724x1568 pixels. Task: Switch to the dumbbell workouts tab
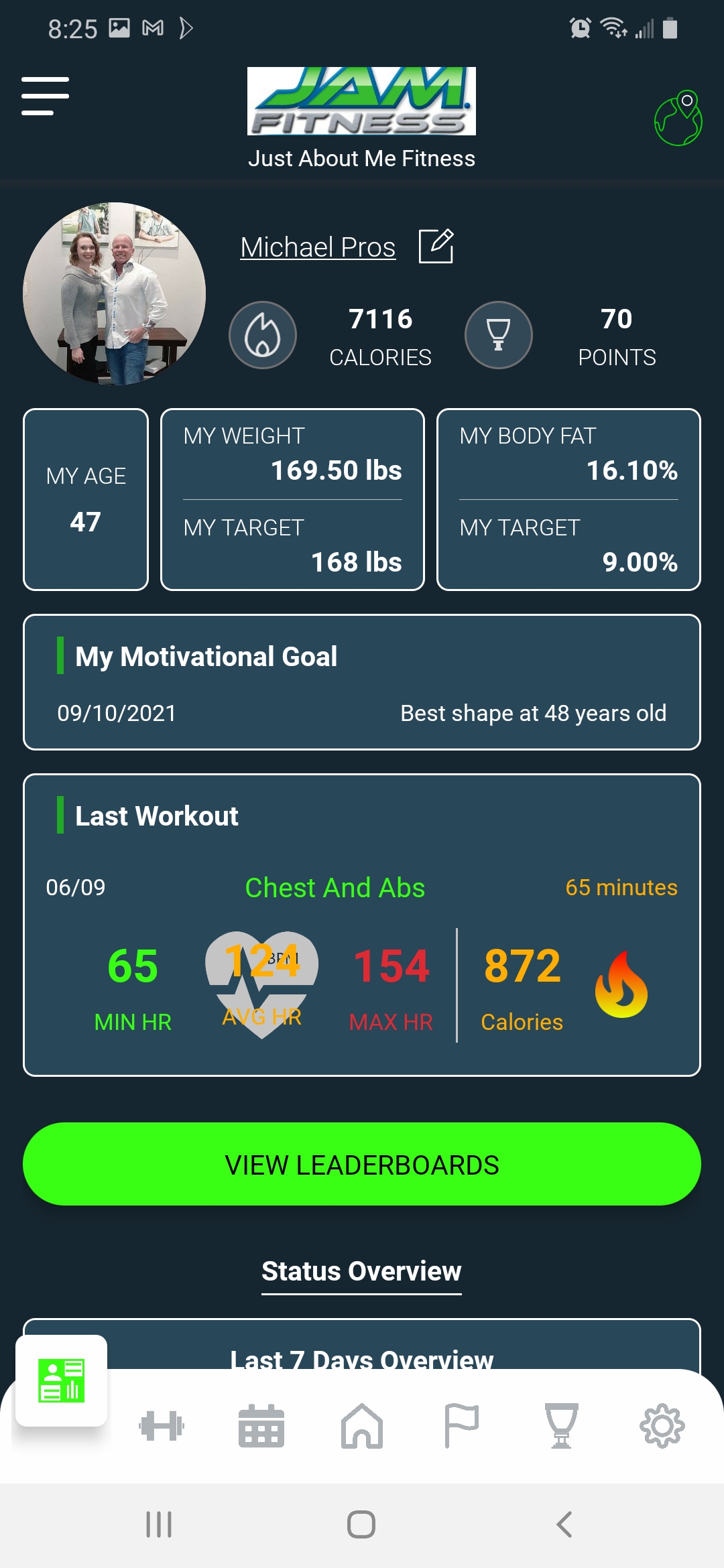tap(162, 1426)
